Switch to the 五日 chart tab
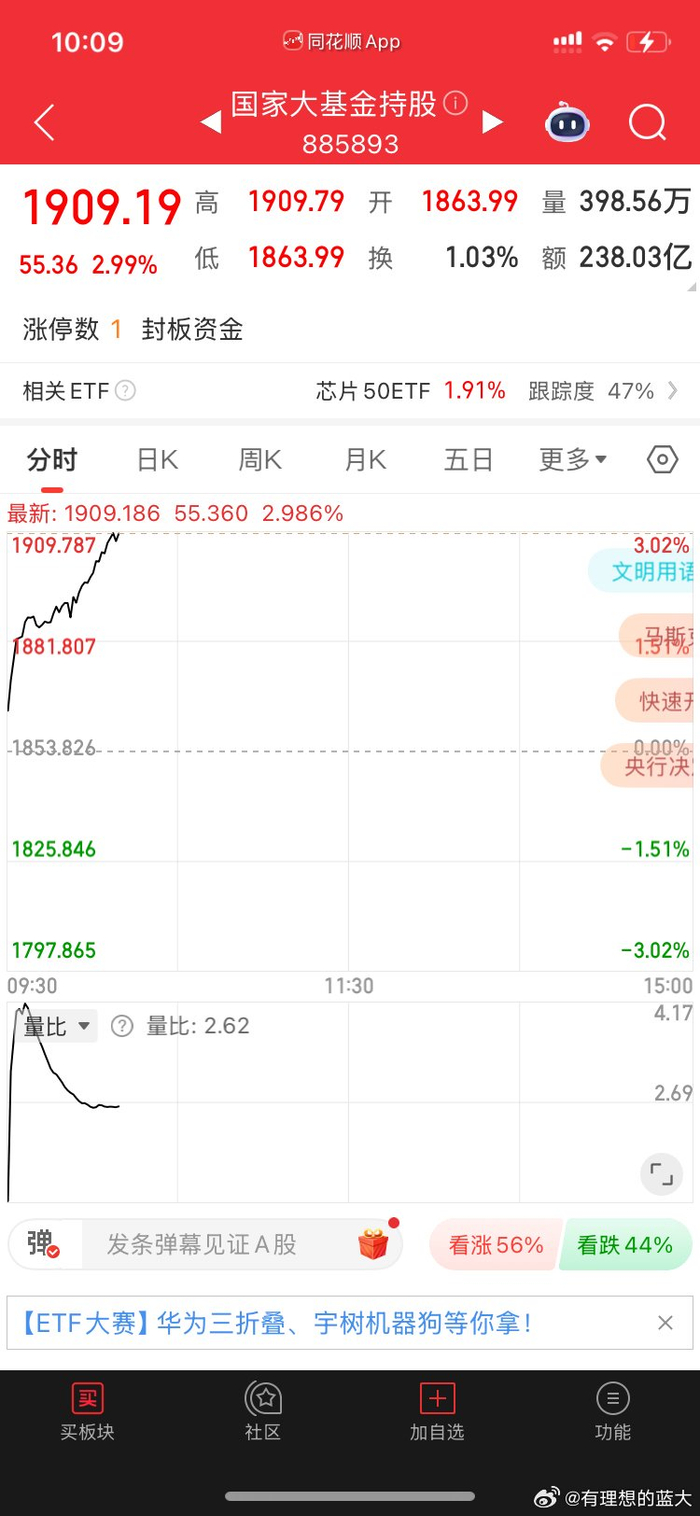Screen dimensions: 700x1516 tap(469, 460)
